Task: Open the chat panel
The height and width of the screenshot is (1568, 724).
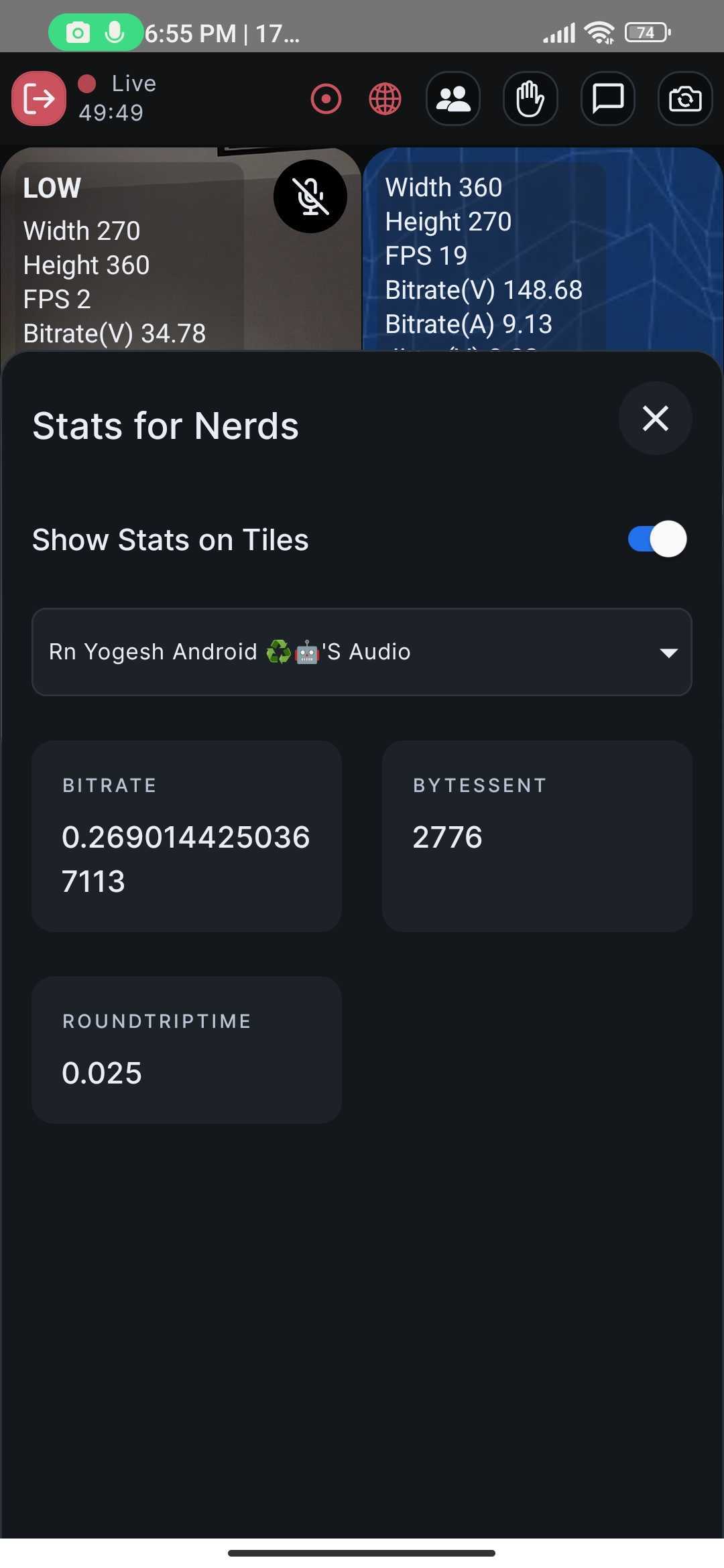Action: click(607, 99)
